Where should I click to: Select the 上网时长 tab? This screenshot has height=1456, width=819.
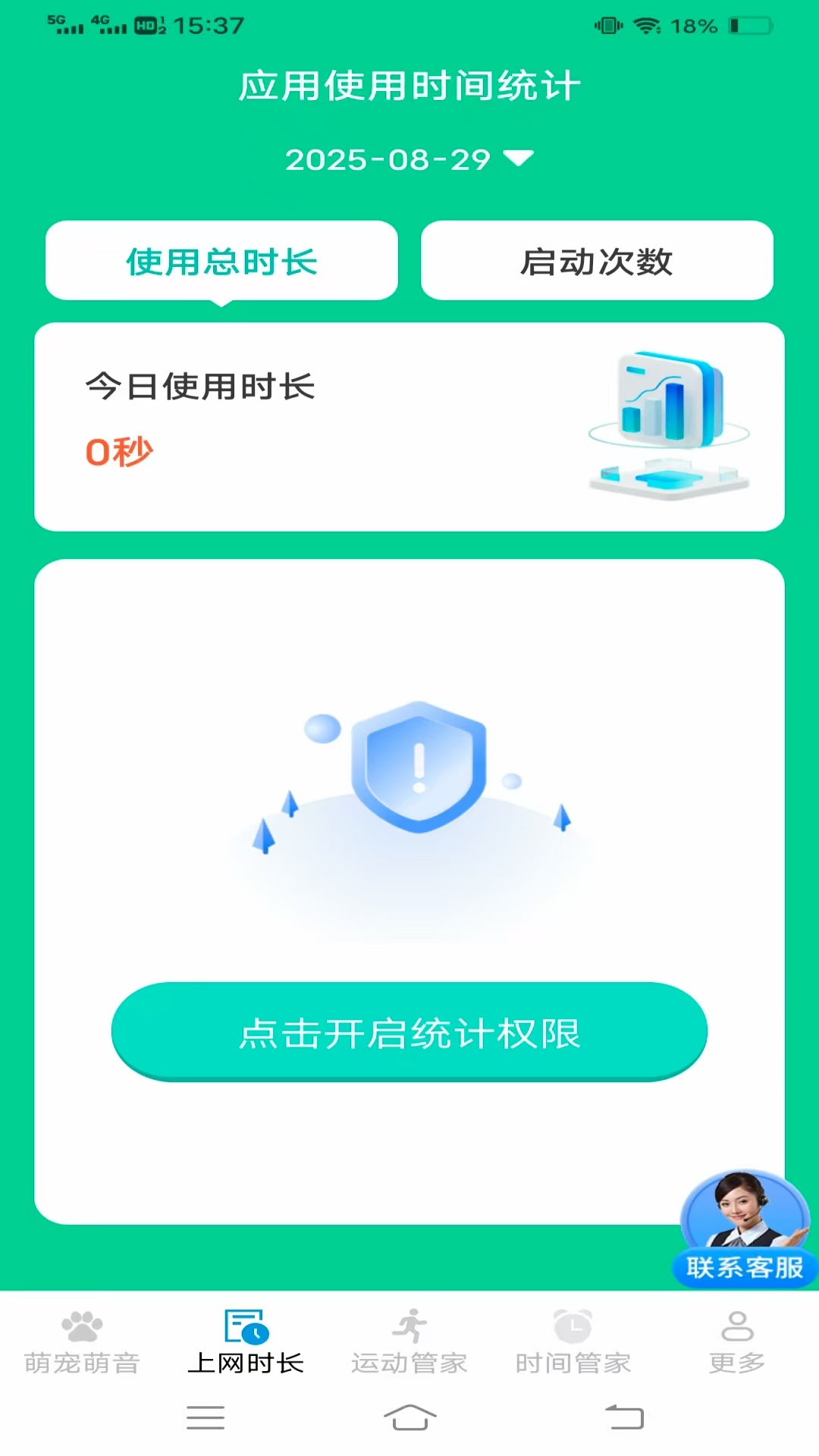(246, 1341)
